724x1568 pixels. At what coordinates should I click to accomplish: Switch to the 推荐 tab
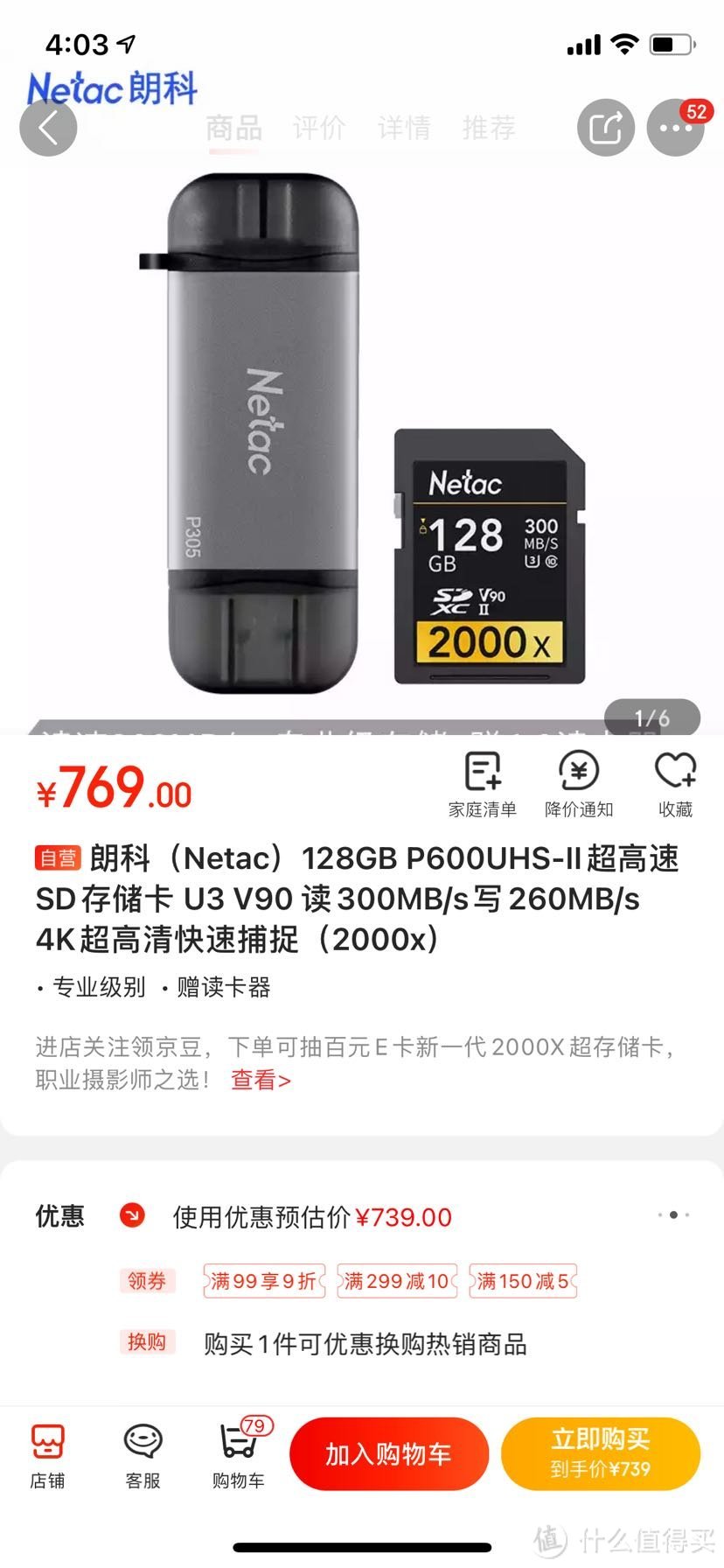489,128
